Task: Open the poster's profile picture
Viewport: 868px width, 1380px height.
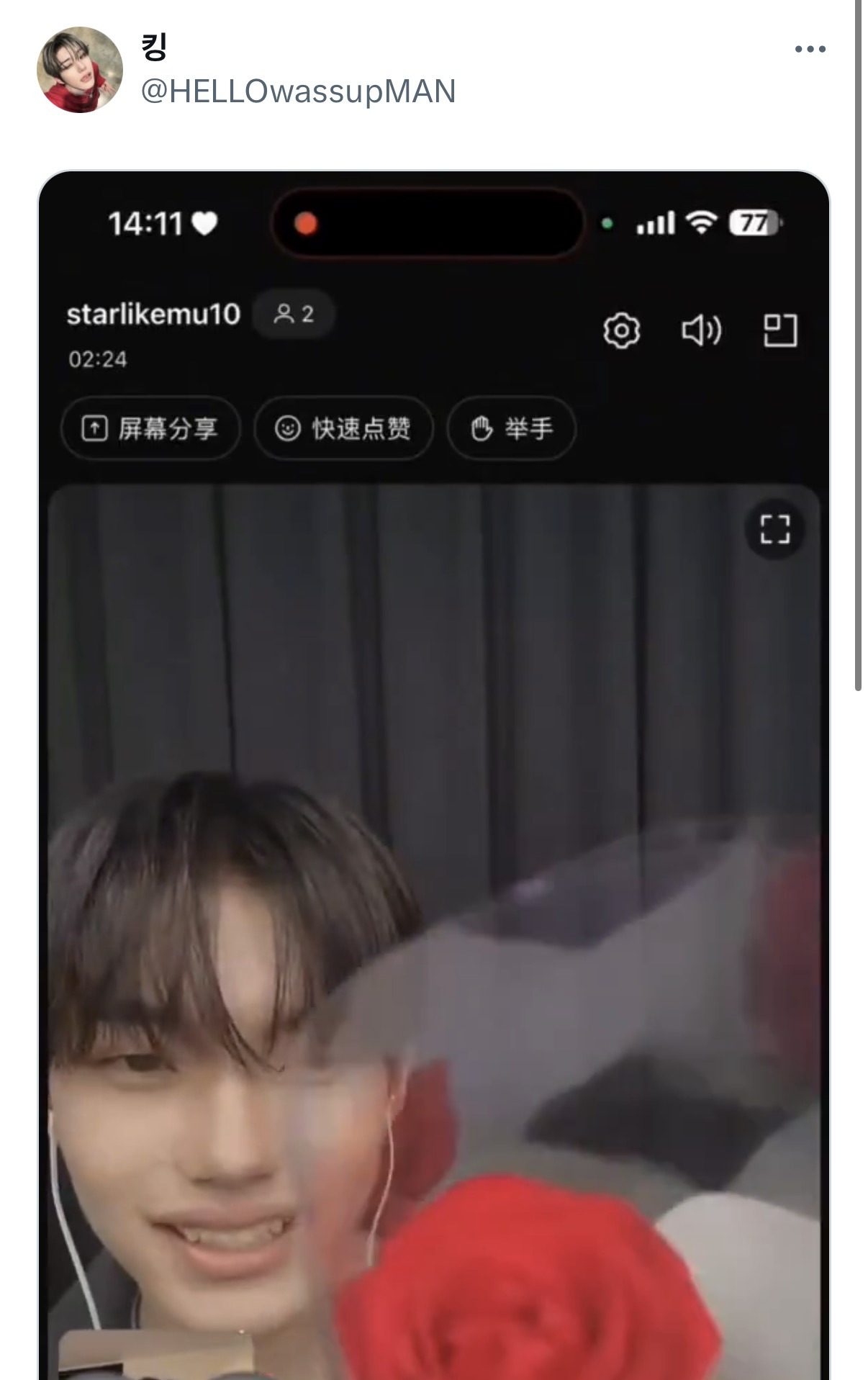Action: pos(80,70)
